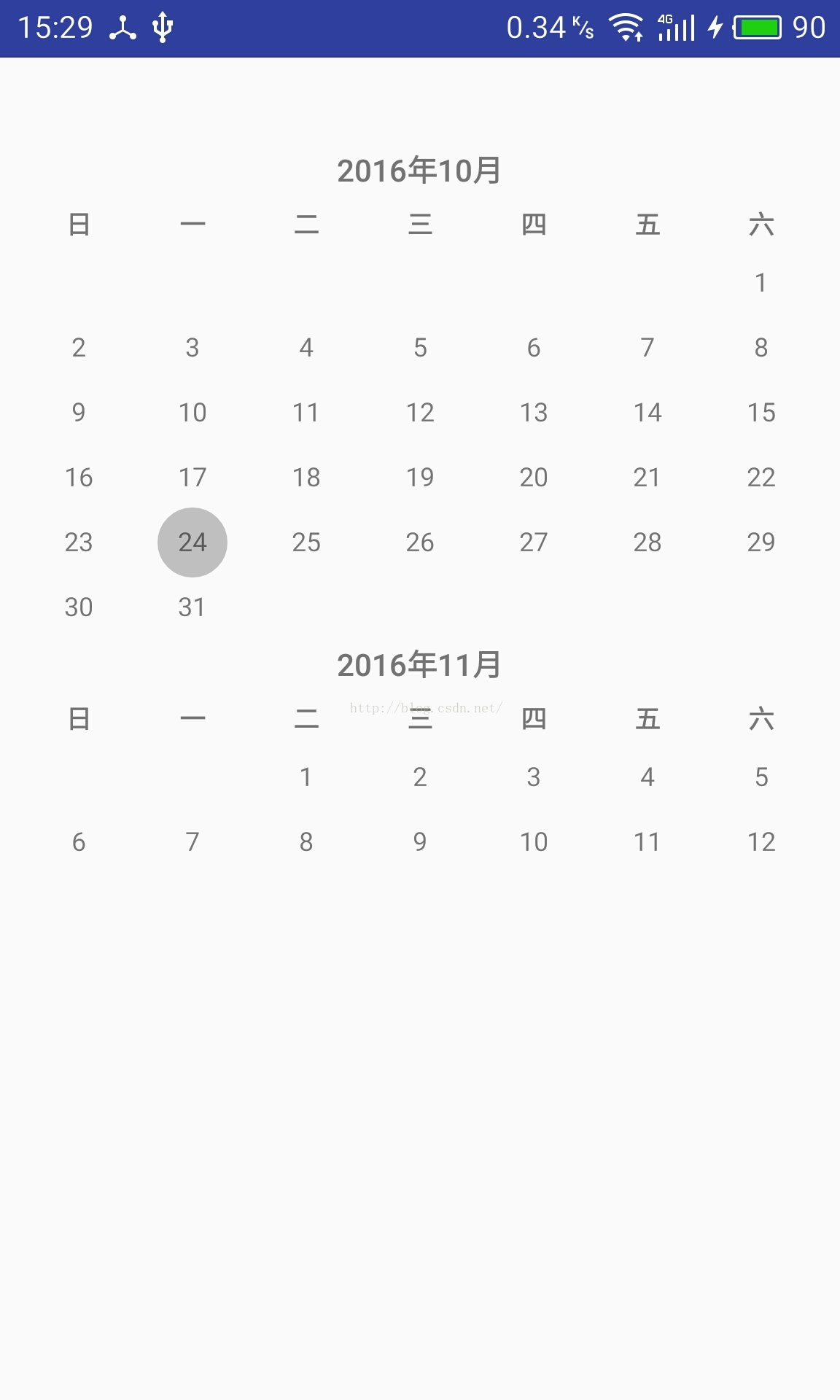The height and width of the screenshot is (1400, 840).
Task: Tap October 19
Action: click(420, 478)
